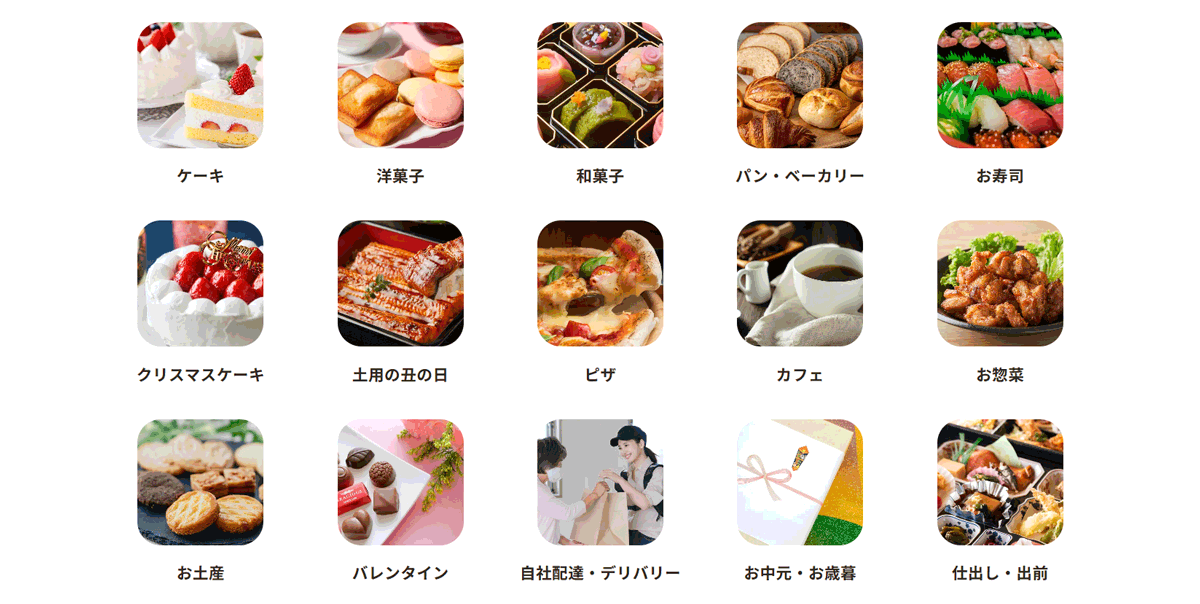1200x604 pixels.
Task: Open the お土産 category
Action: (x=200, y=483)
